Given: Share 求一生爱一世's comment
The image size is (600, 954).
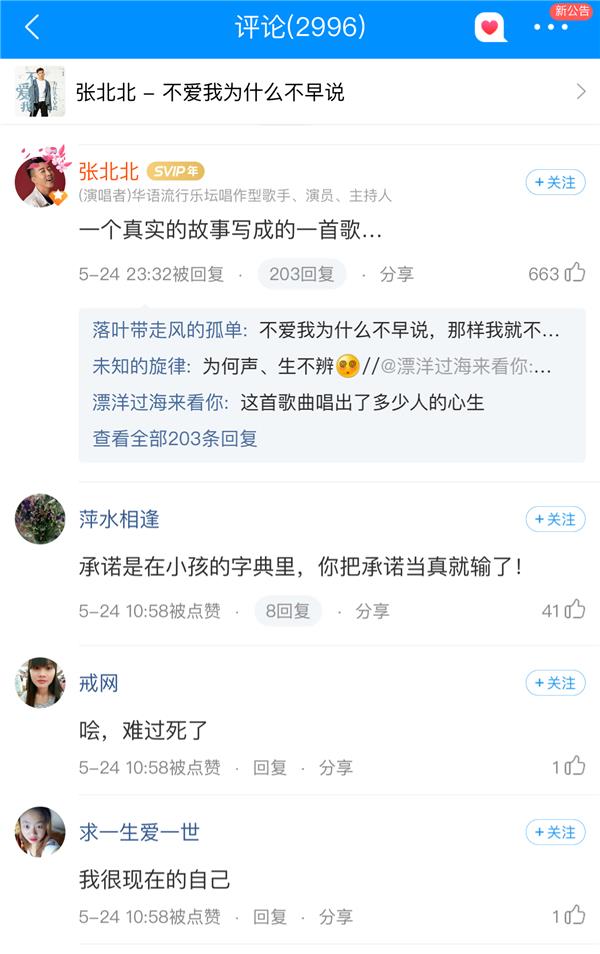Looking at the screenshot, I should click(336, 916).
